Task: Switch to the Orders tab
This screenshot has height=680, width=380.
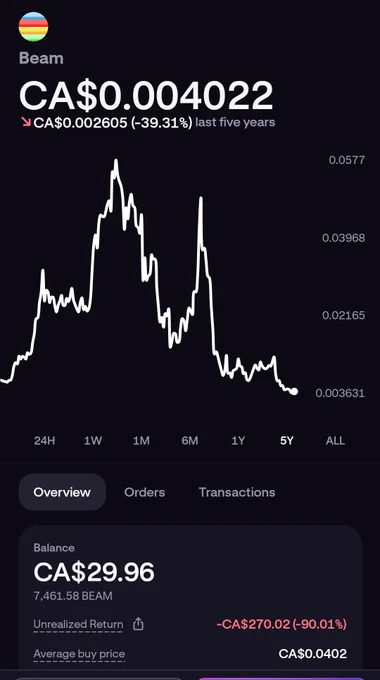Action: click(144, 492)
